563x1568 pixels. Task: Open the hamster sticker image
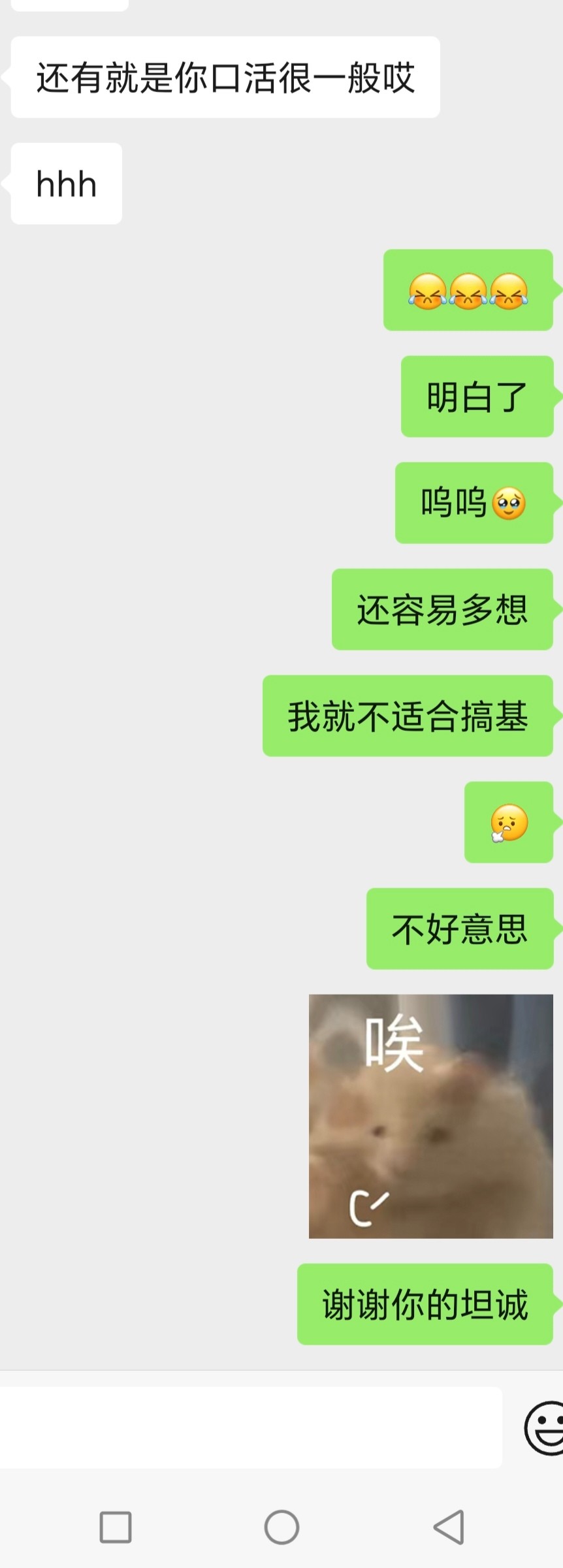click(x=430, y=1115)
